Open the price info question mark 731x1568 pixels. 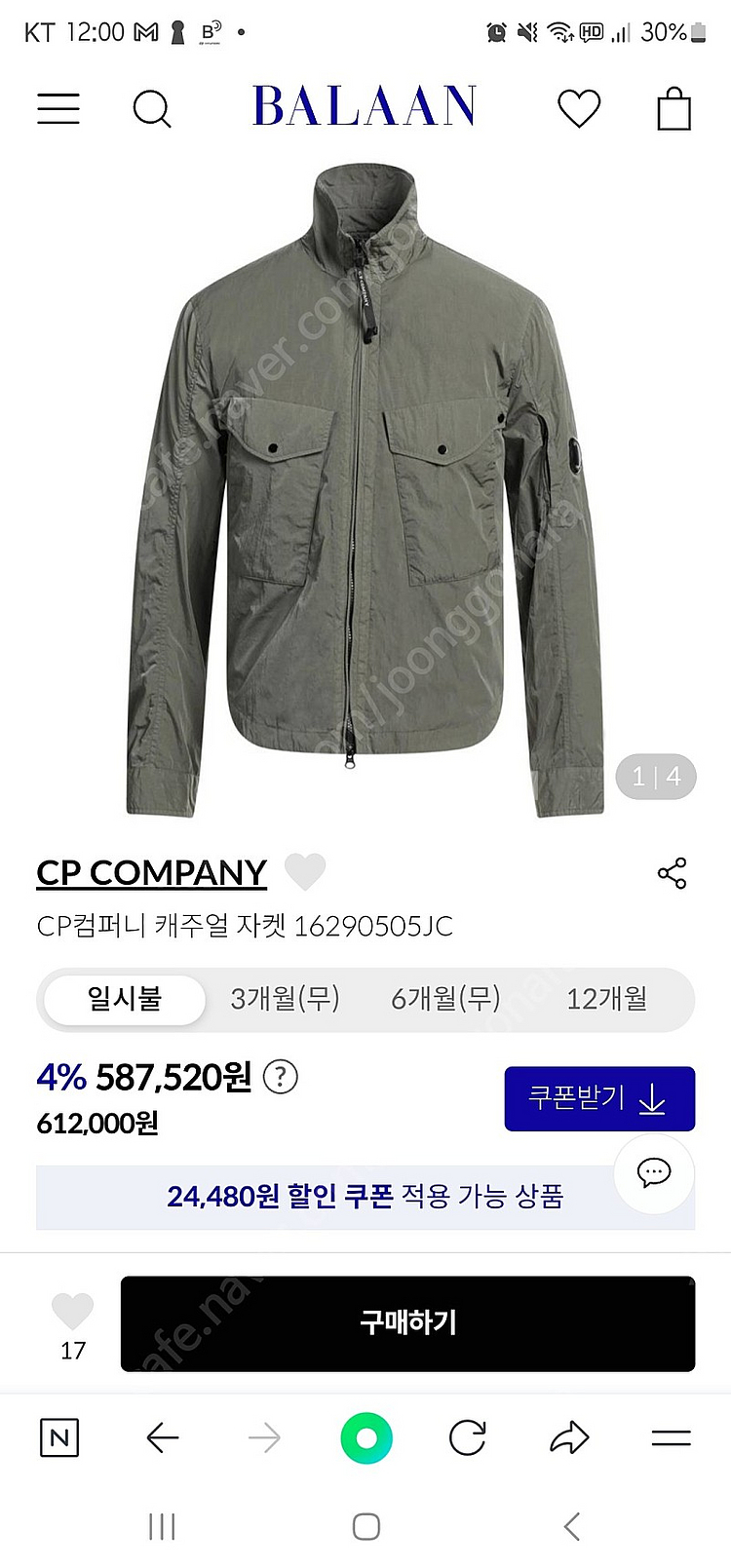coord(281,1078)
